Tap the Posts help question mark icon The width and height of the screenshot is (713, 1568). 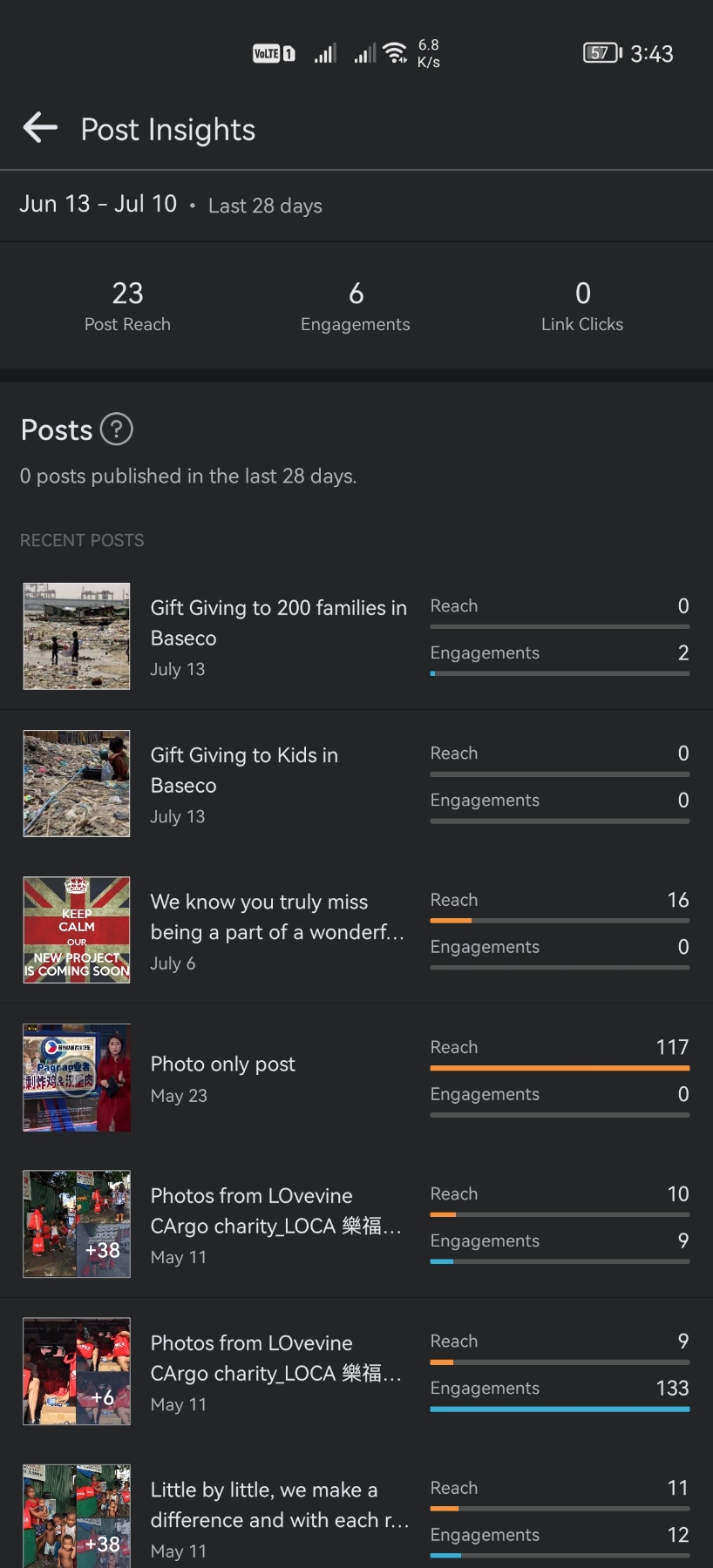(116, 429)
